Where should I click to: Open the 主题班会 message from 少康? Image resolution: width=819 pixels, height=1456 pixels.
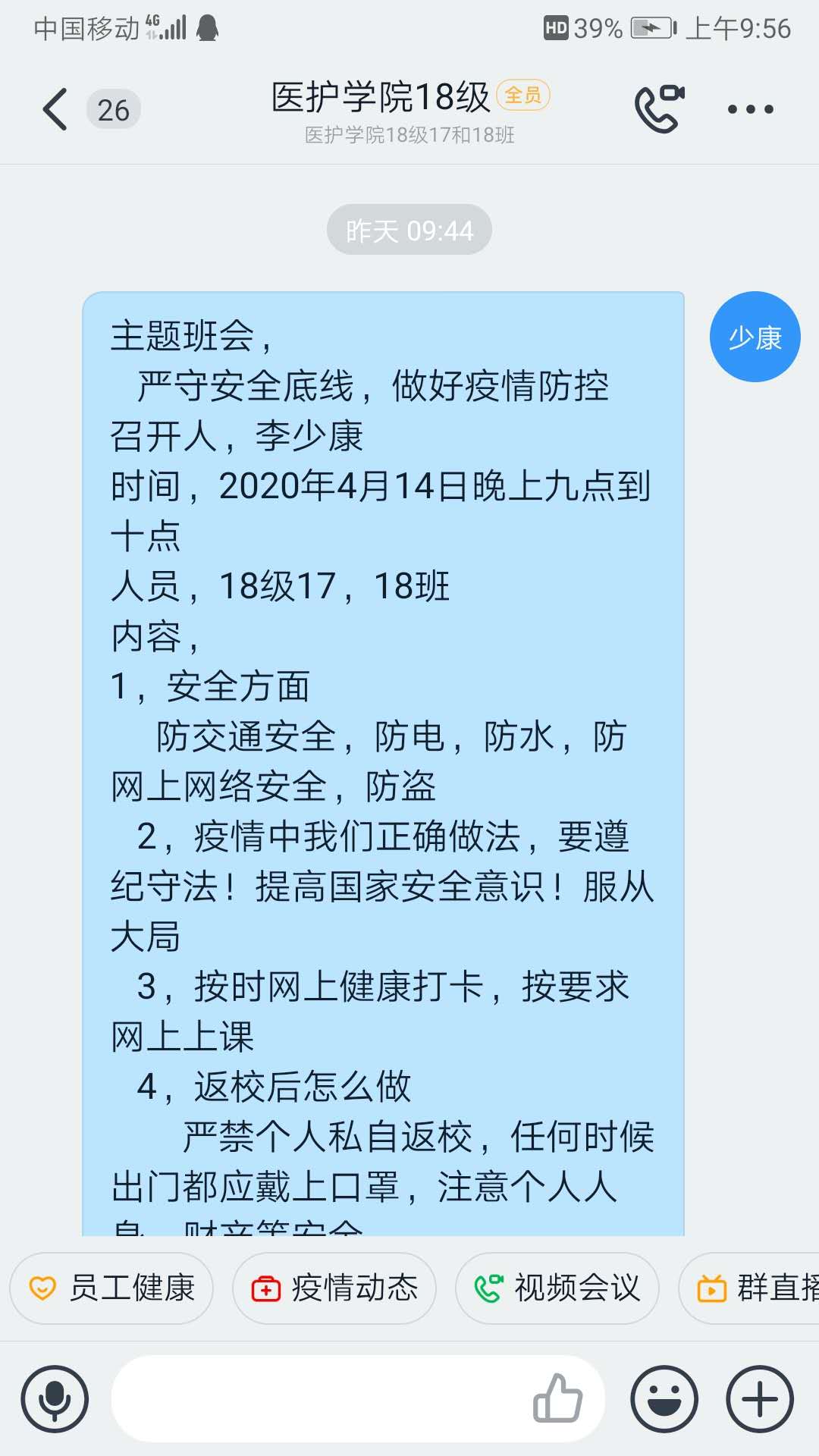[383, 758]
